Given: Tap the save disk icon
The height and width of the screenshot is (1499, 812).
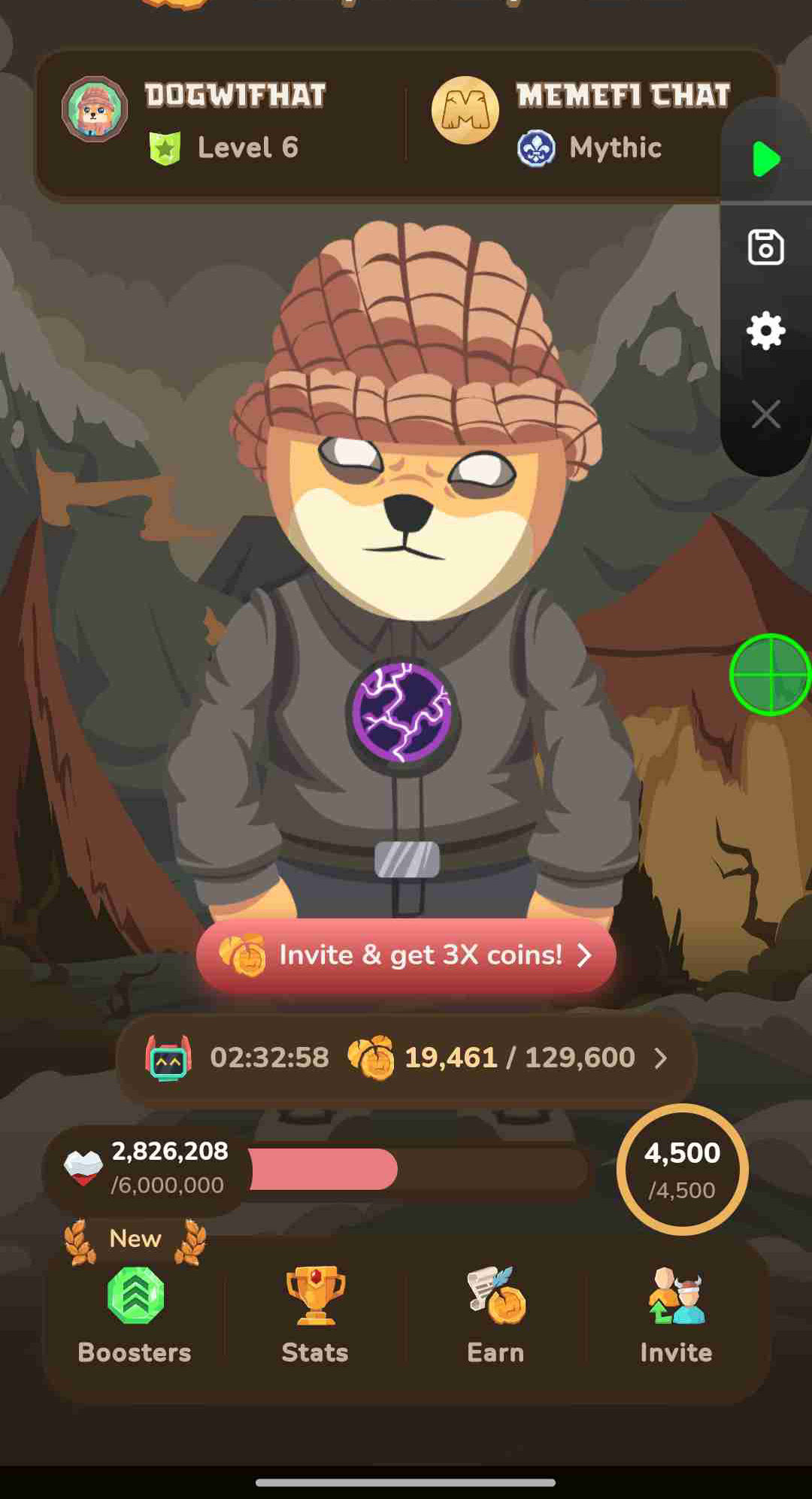Looking at the screenshot, I should pyautogui.click(x=766, y=247).
